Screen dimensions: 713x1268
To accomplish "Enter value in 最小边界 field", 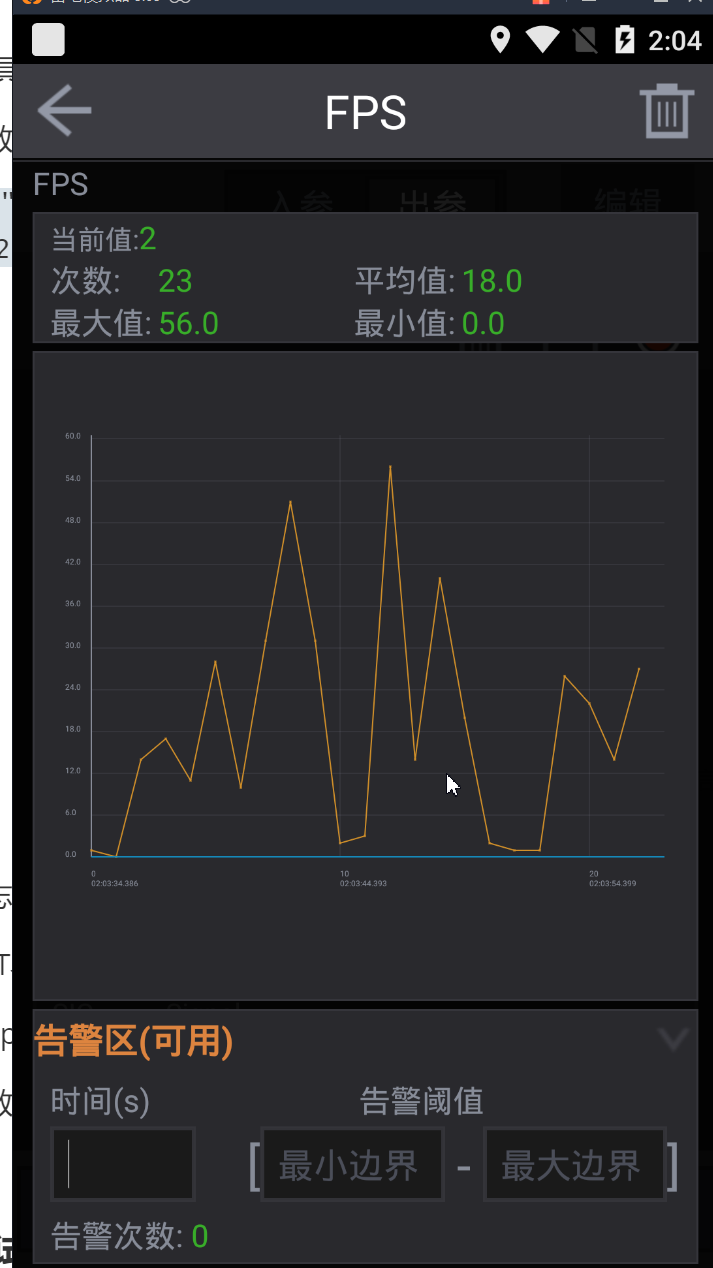I will (x=351, y=1164).
